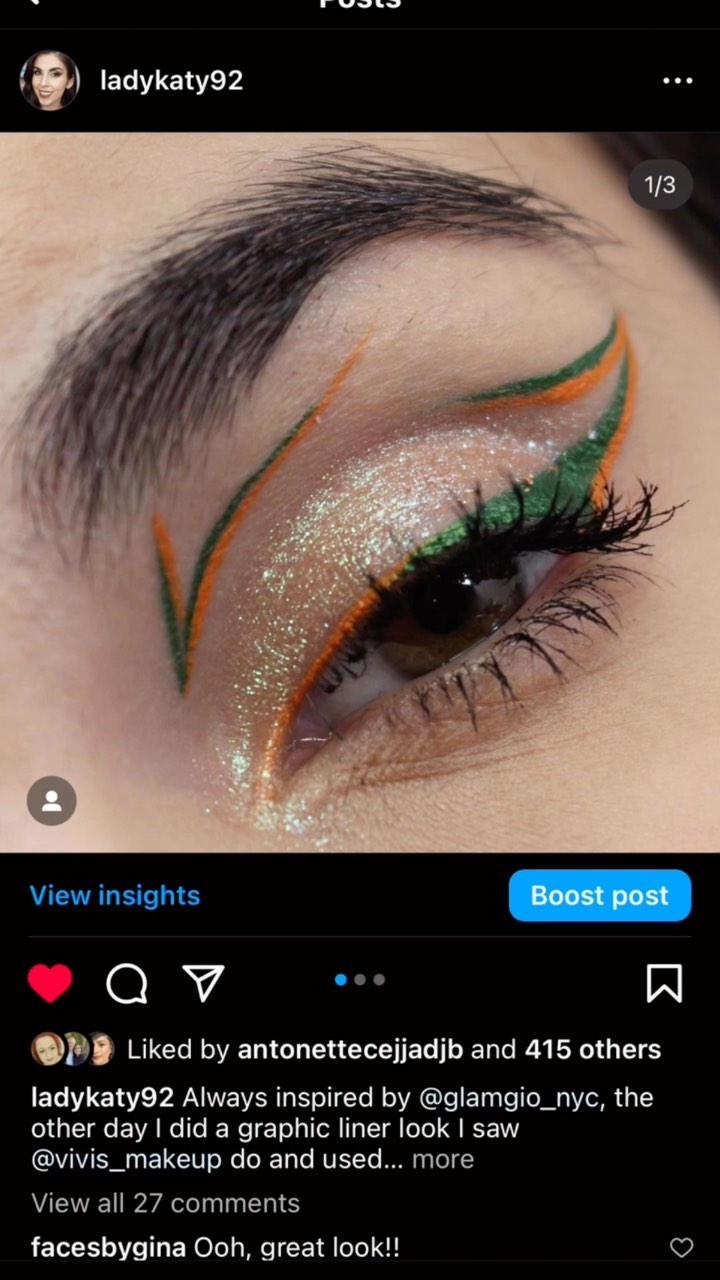Open the list of 415 others who liked

pos(592,1049)
